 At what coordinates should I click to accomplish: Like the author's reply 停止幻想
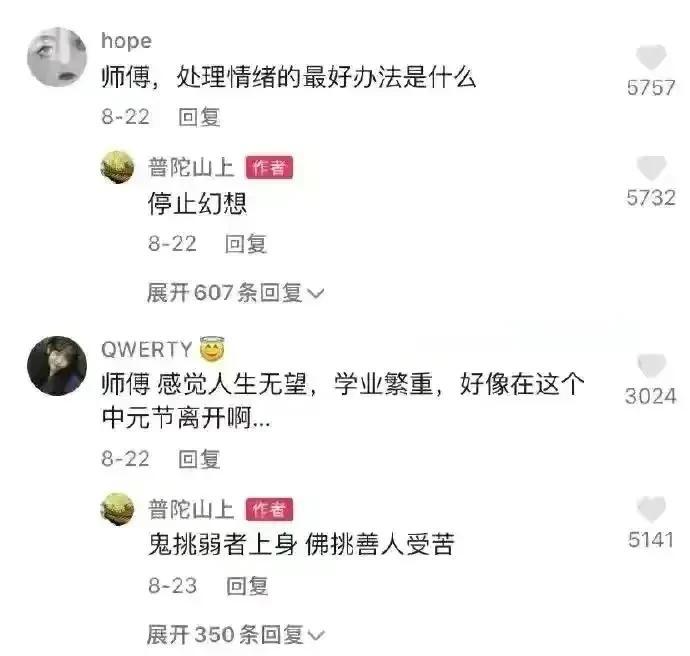click(651, 168)
